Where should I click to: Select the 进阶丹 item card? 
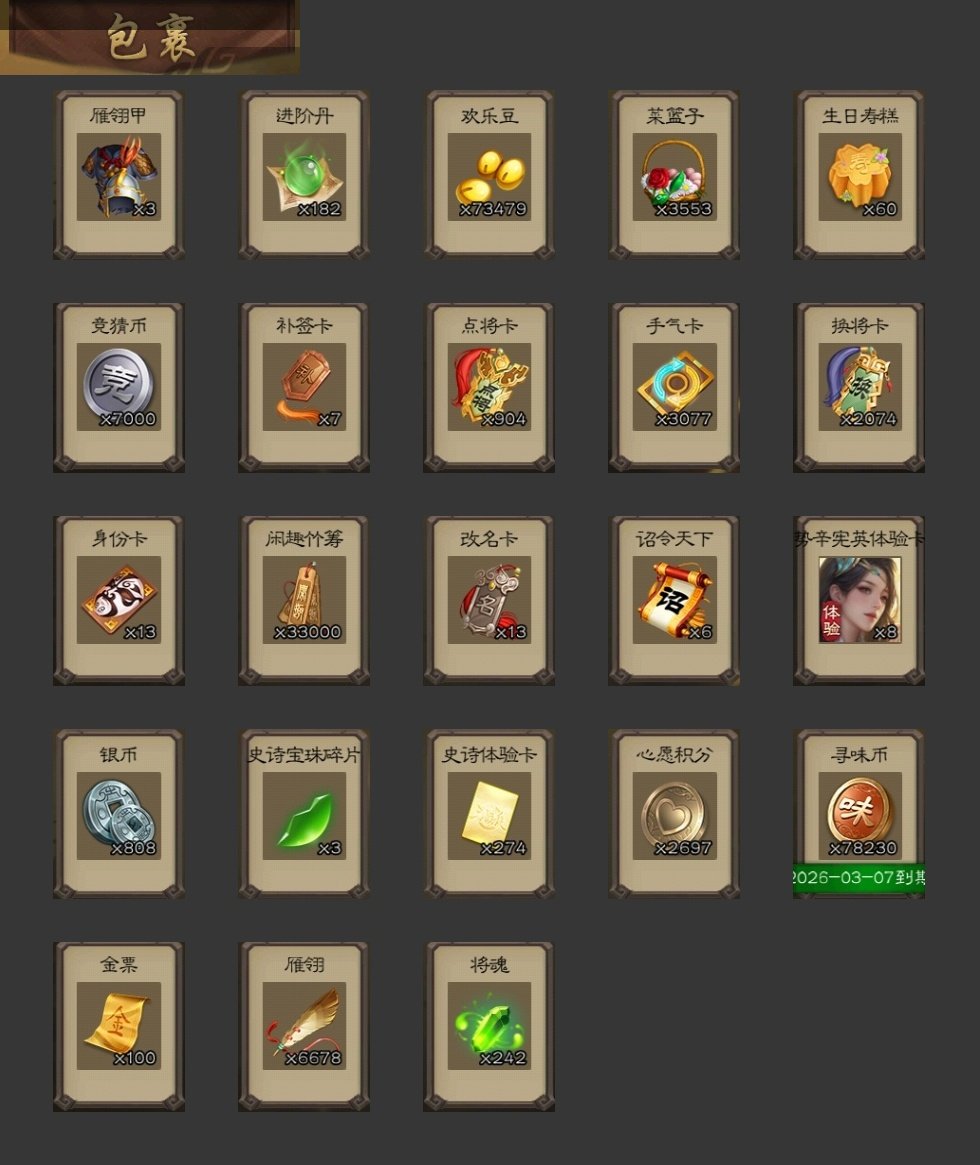pyautogui.click(x=304, y=177)
